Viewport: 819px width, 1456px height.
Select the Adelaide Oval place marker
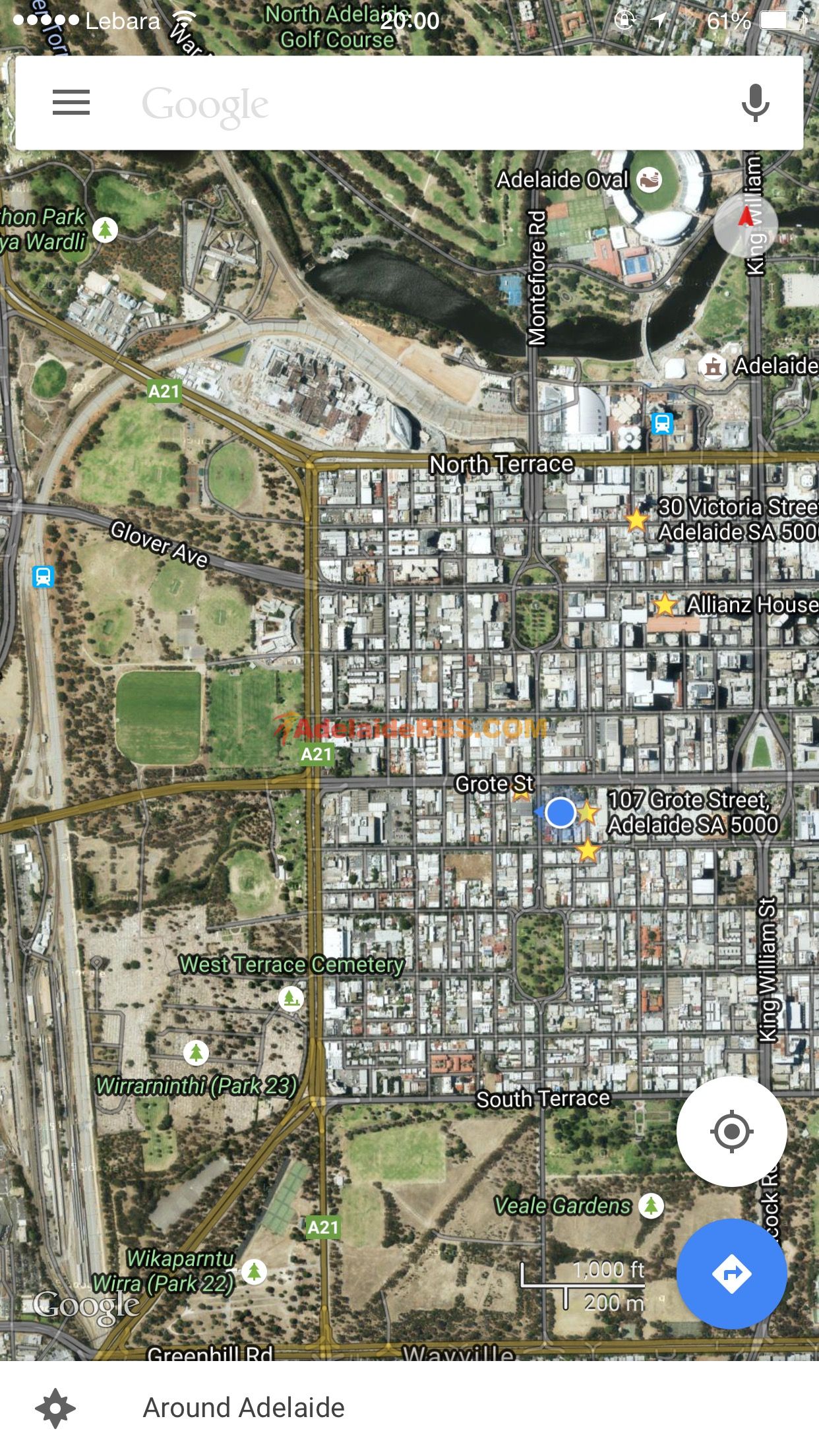point(649,179)
